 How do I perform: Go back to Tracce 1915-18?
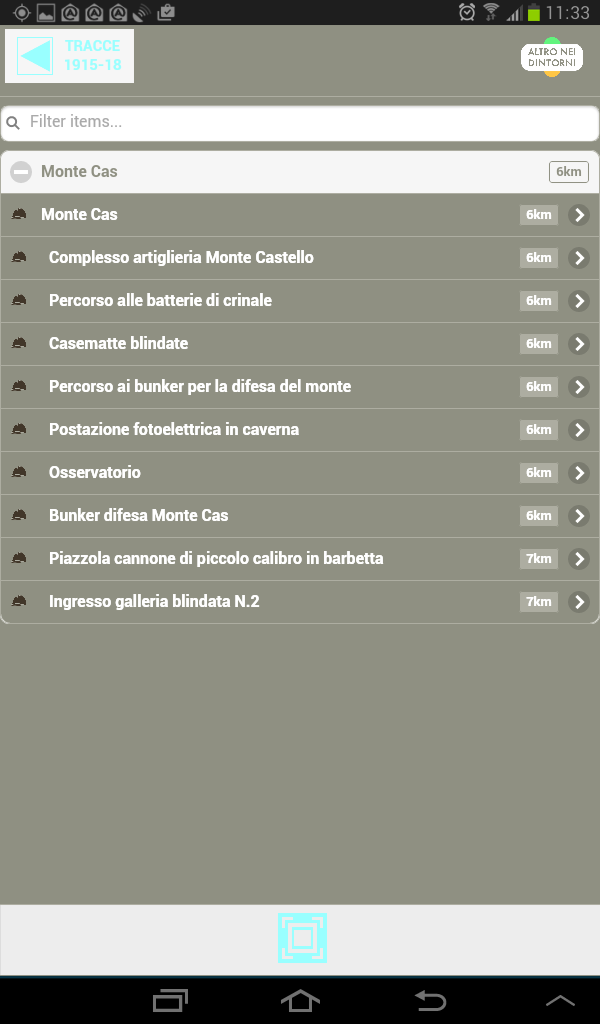[x=69, y=56]
